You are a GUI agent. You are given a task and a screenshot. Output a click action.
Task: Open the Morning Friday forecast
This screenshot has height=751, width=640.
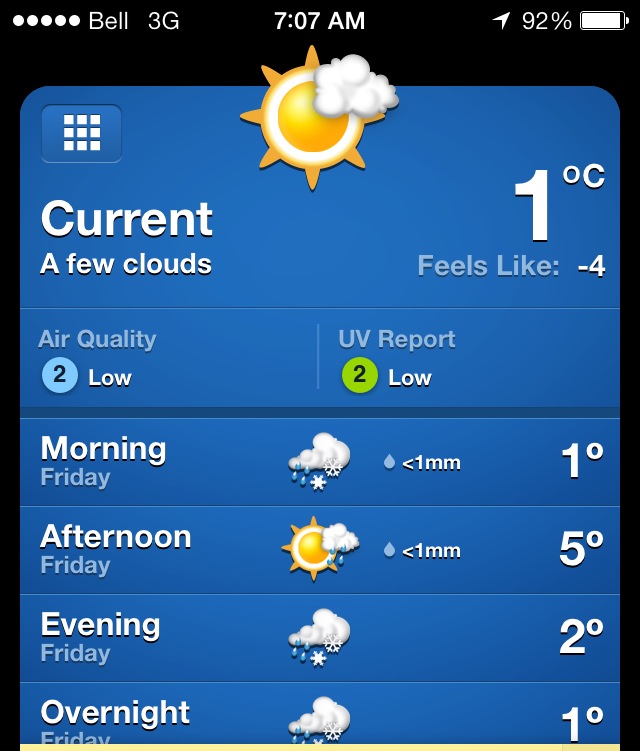point(320,462)
